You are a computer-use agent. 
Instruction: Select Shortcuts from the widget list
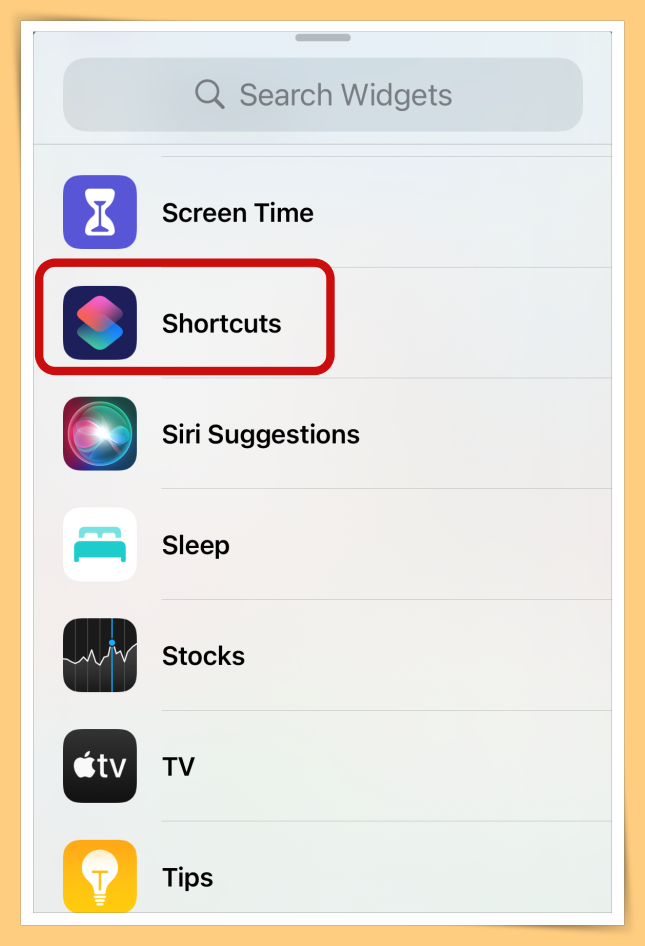tap(221, 324)
